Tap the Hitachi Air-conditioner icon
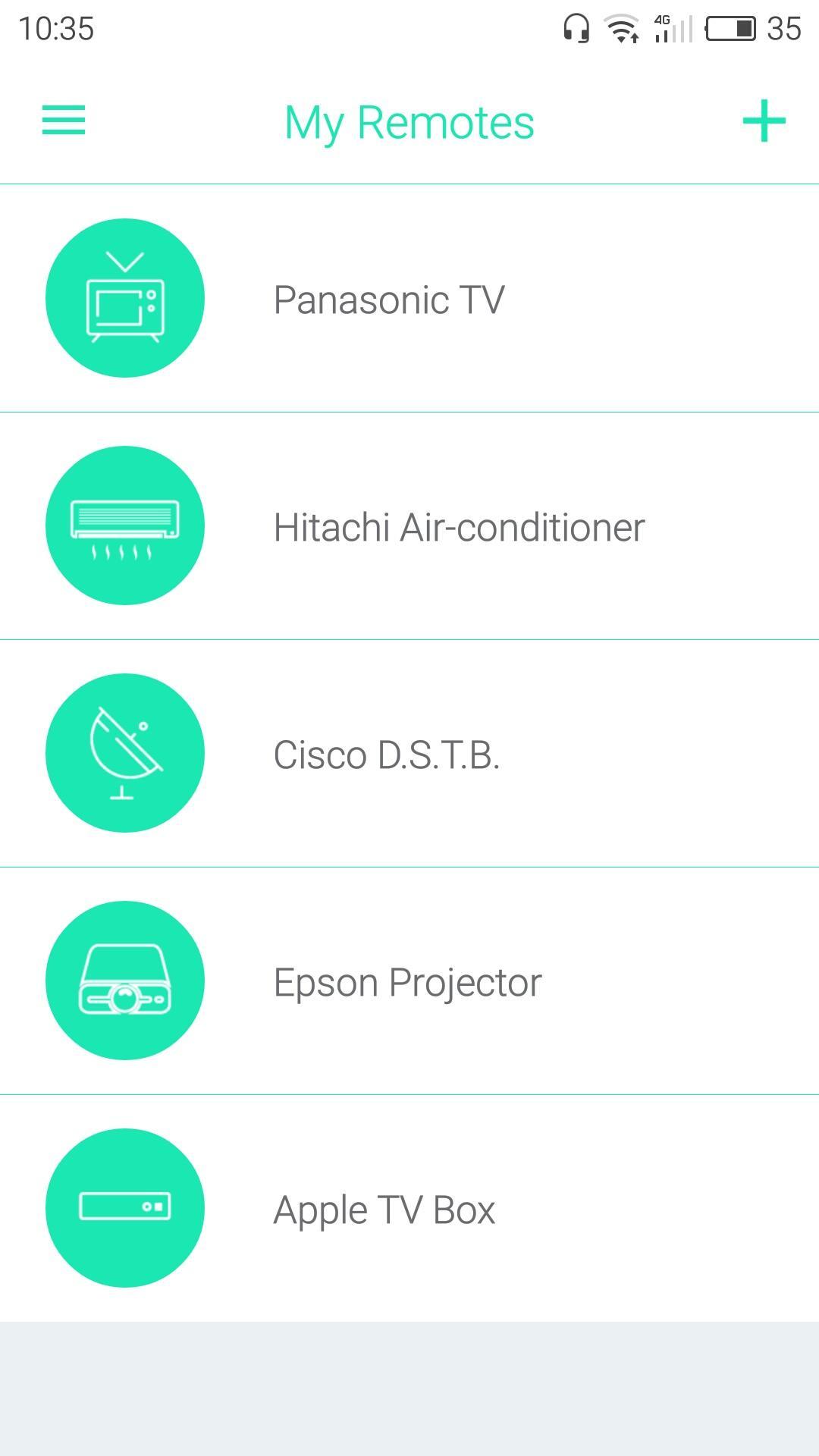This screenshot has height=1456, width=819. pyautogui.click(x=124, y=526)
